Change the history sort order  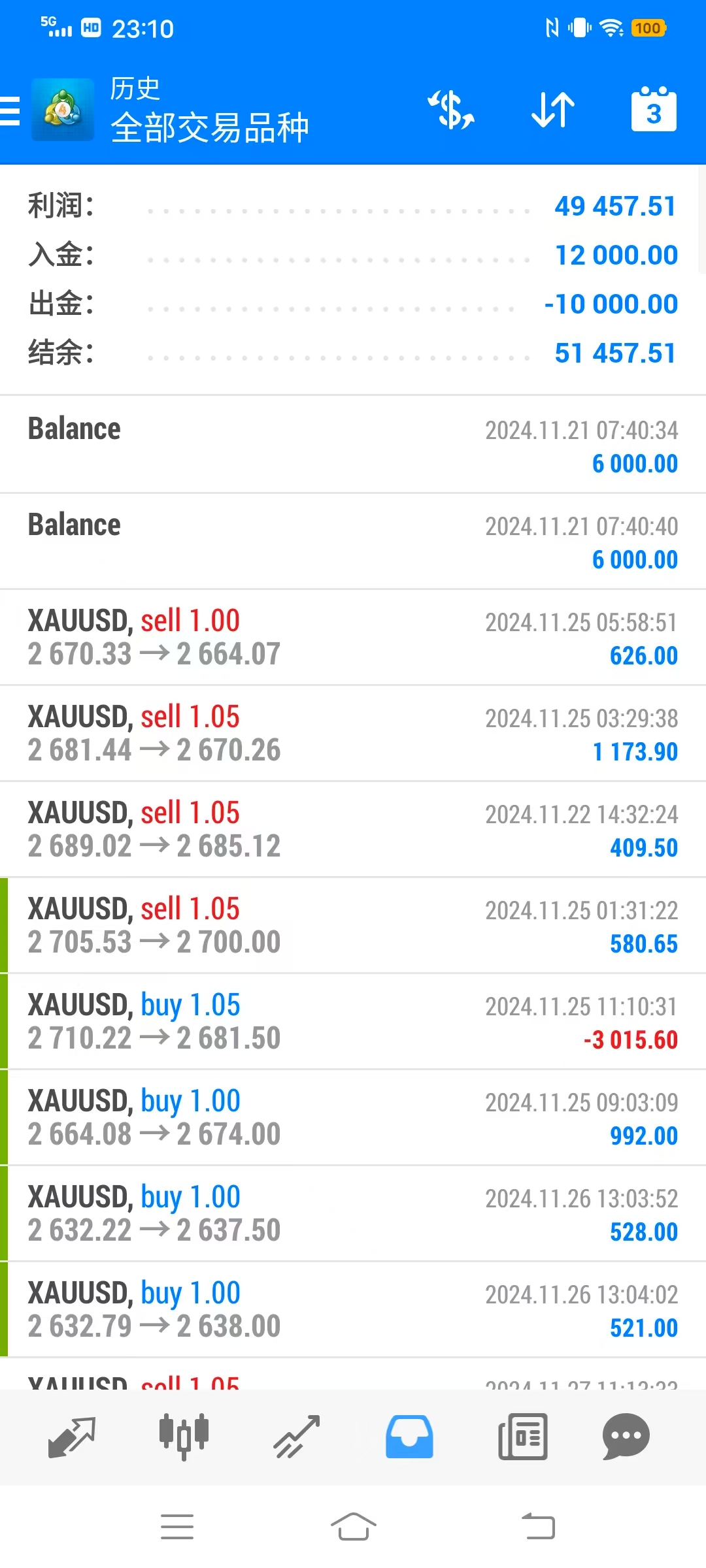point(552,110)
